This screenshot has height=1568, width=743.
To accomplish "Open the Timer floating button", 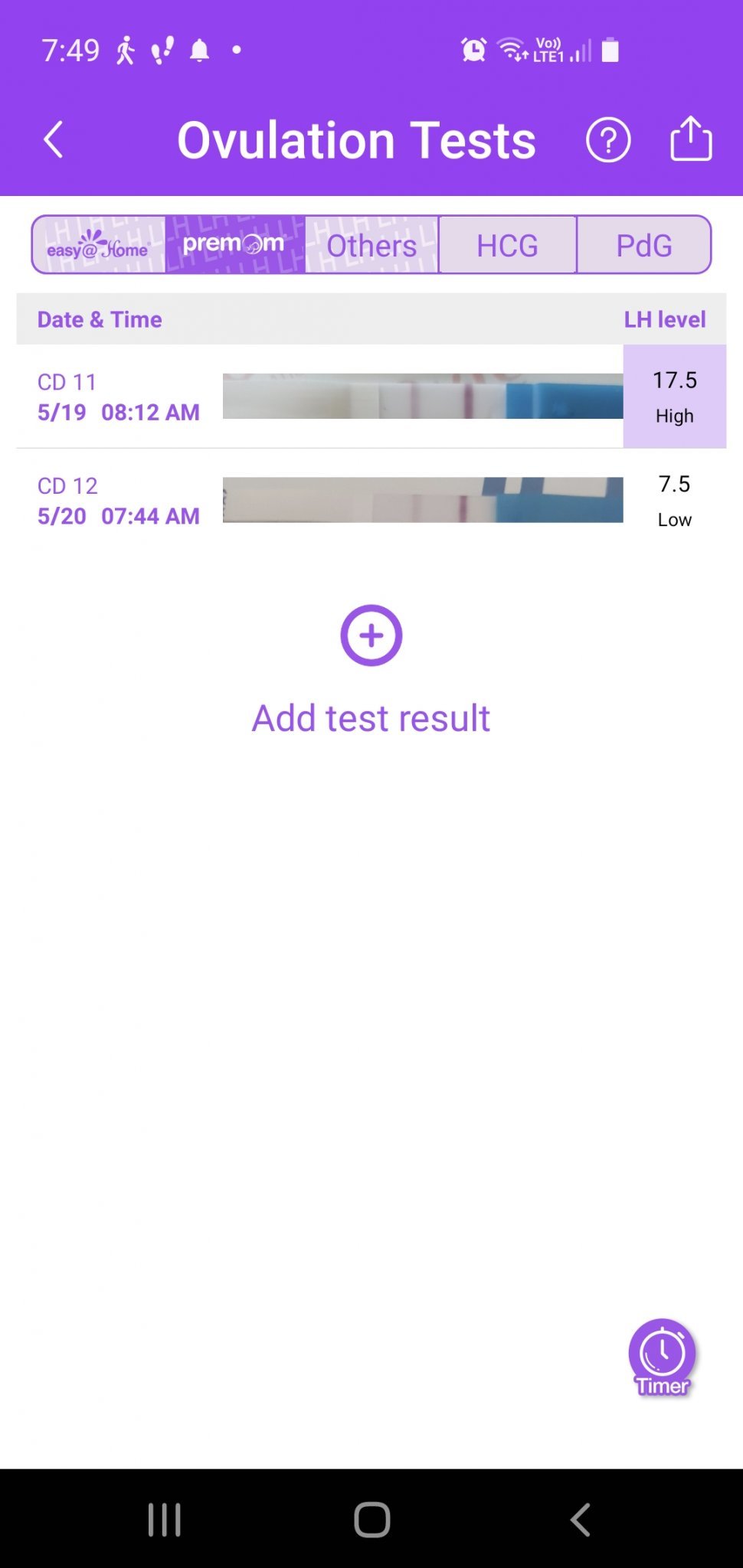I will [x=663, y=1357].
